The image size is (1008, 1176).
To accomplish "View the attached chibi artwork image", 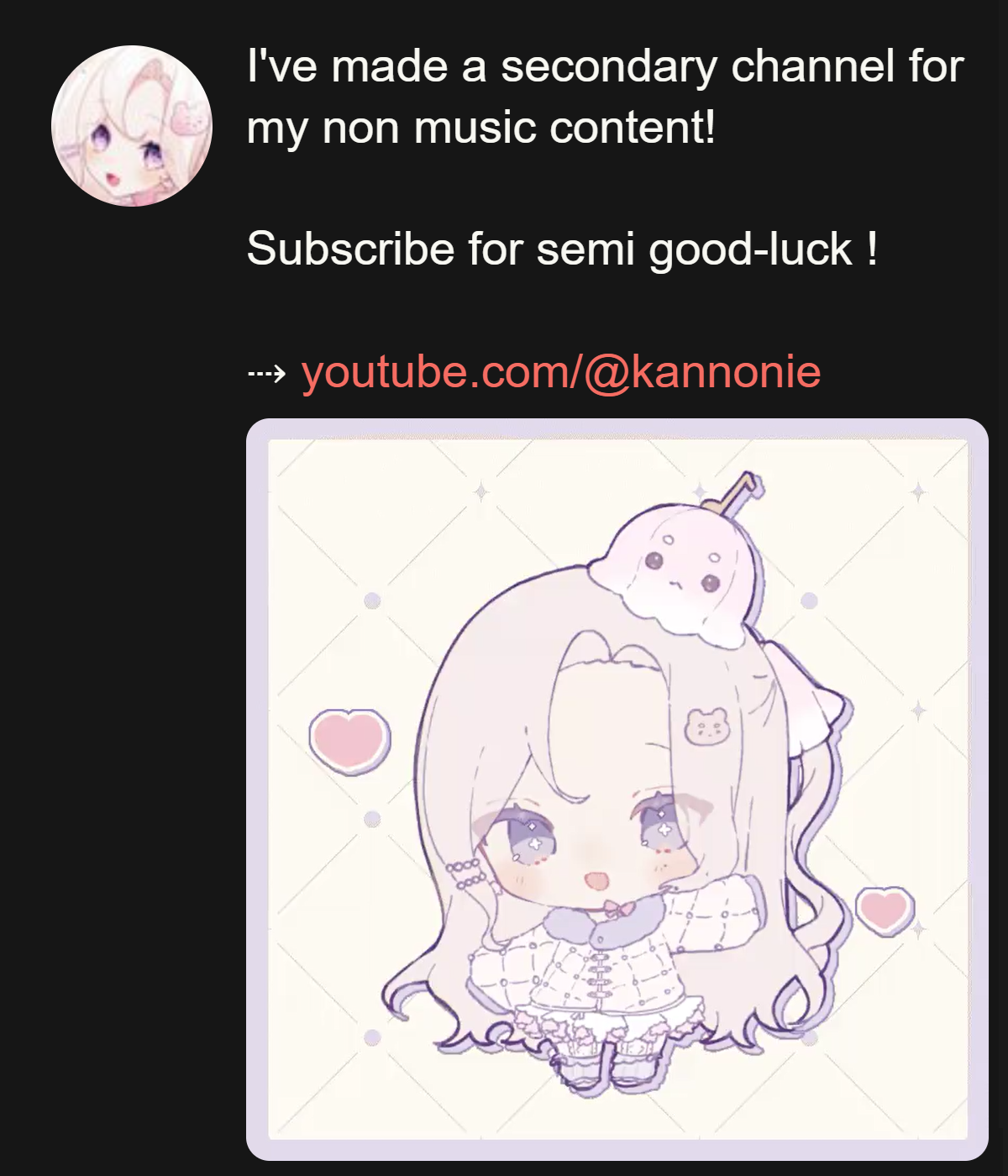I will (x=617, y=789).
